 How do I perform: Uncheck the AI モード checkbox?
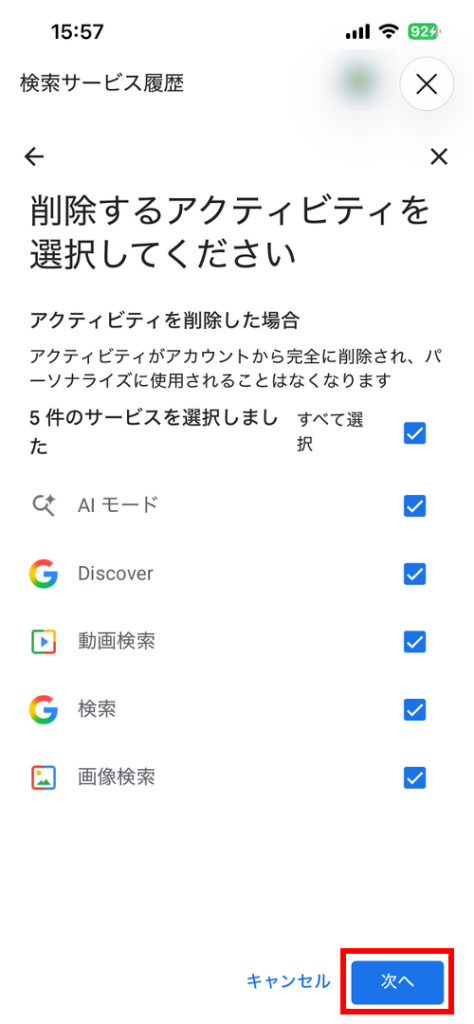415,505
